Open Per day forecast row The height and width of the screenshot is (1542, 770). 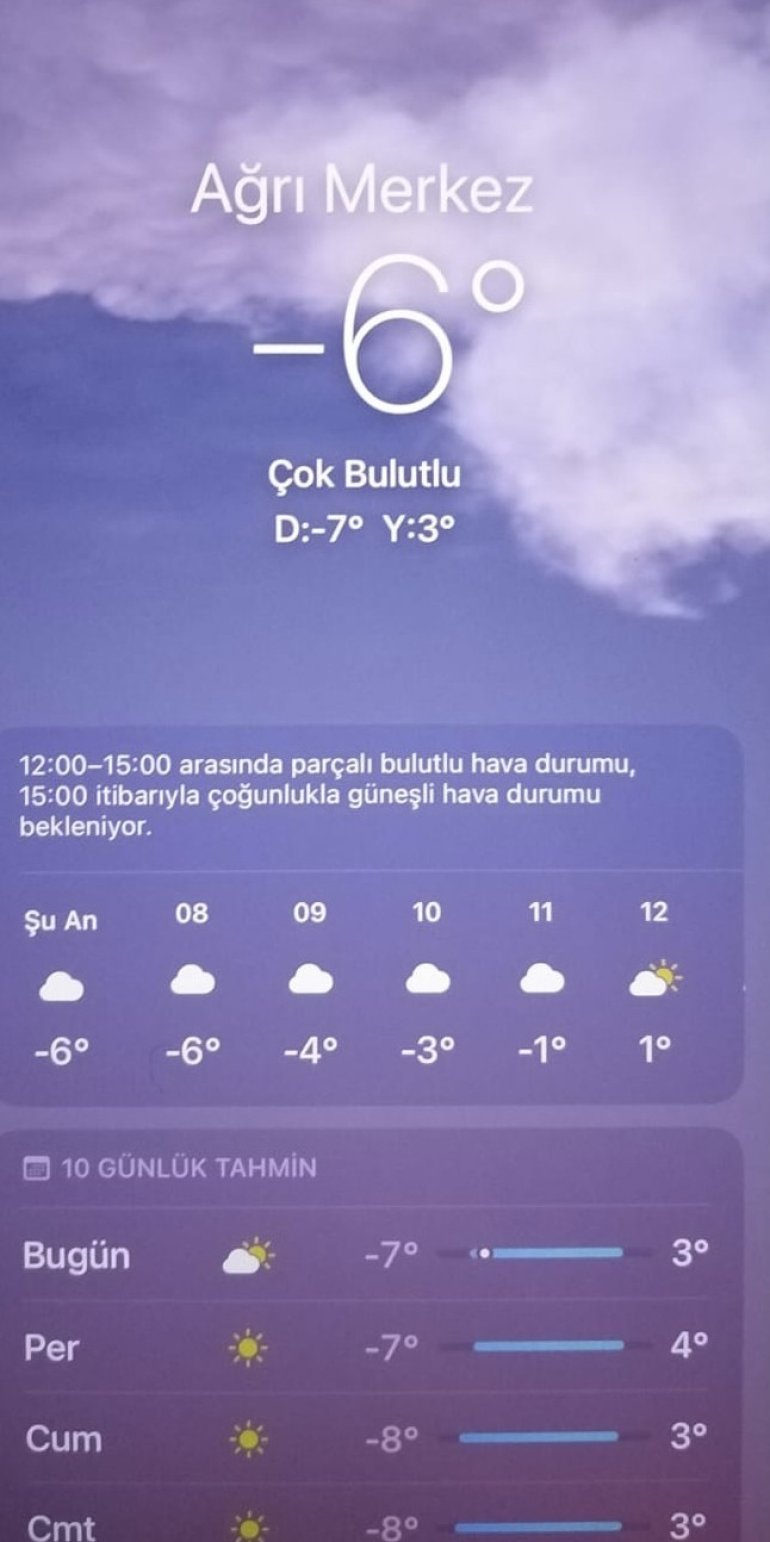tap(366, 1347)
